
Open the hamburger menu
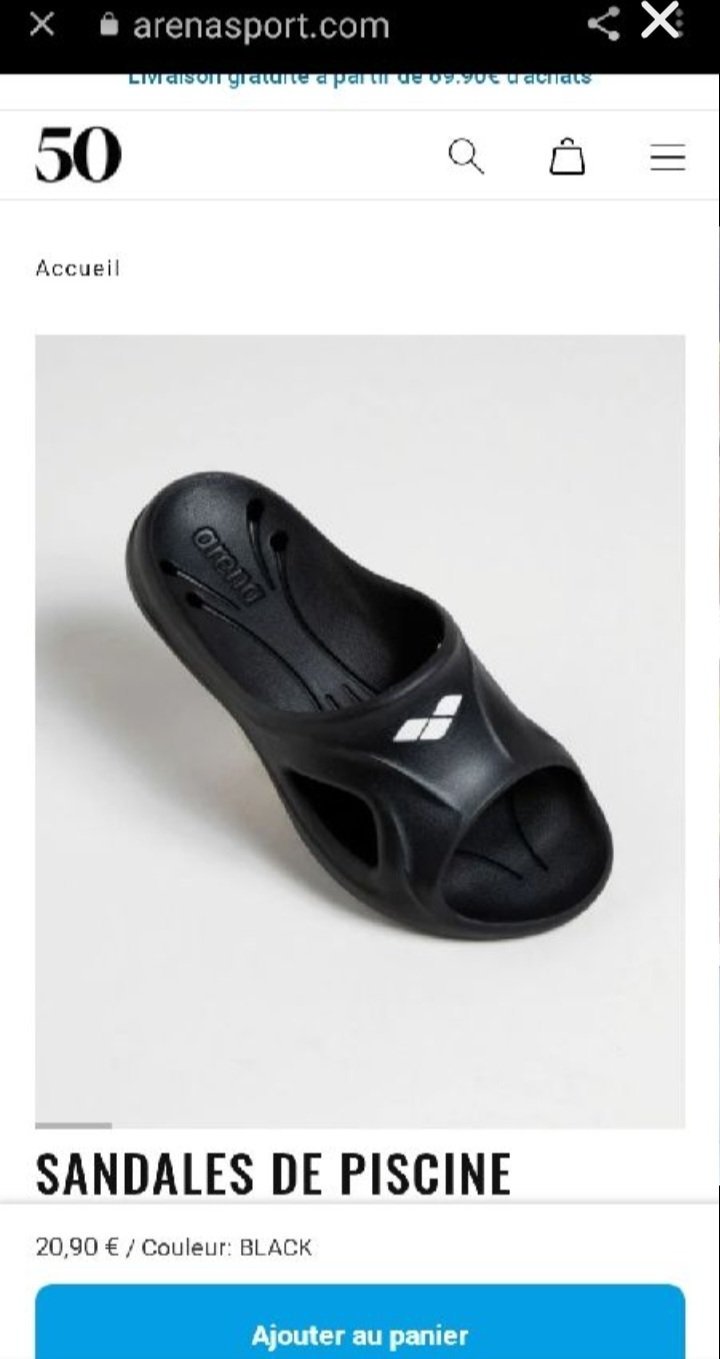668,158
